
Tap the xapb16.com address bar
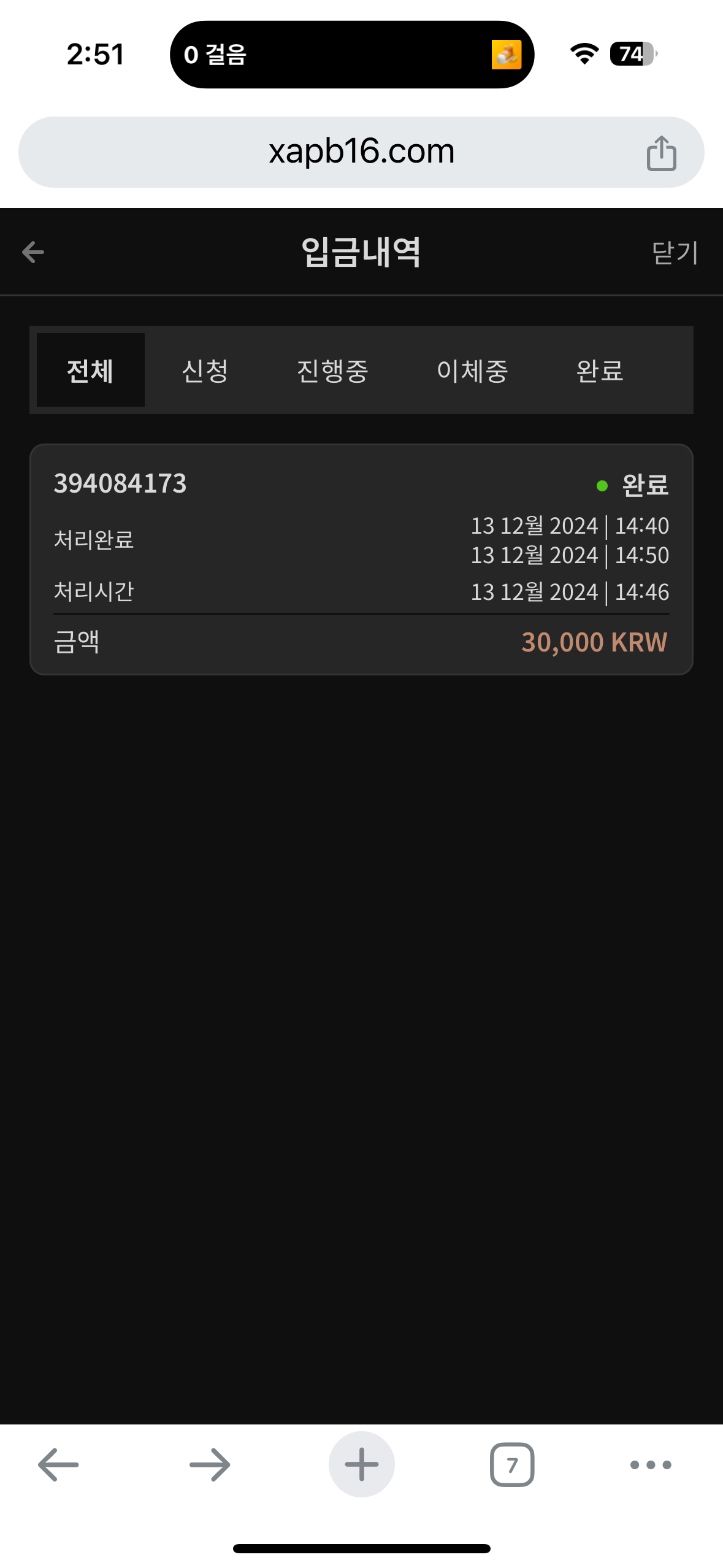361,152
